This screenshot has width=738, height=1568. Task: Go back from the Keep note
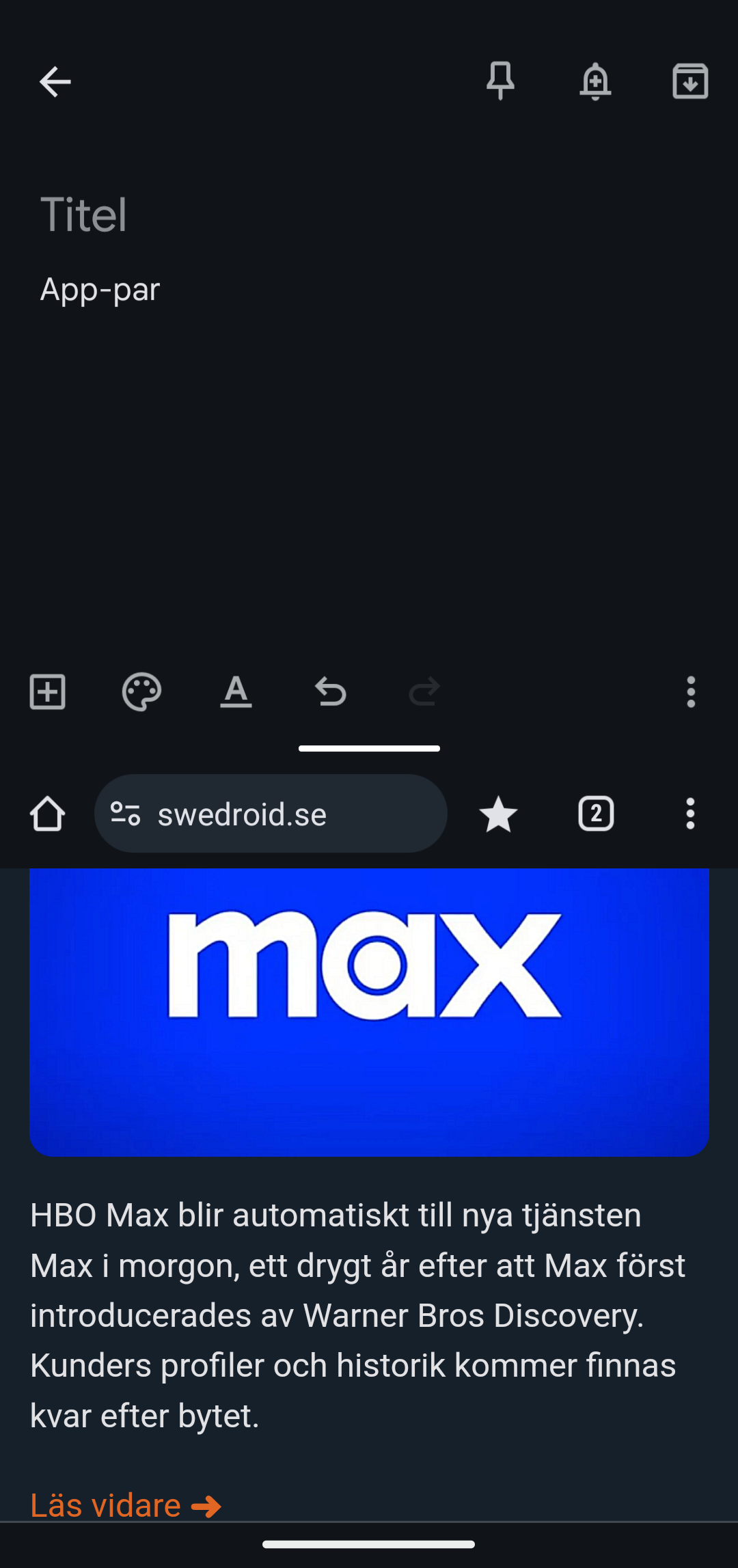pos(55,82)
